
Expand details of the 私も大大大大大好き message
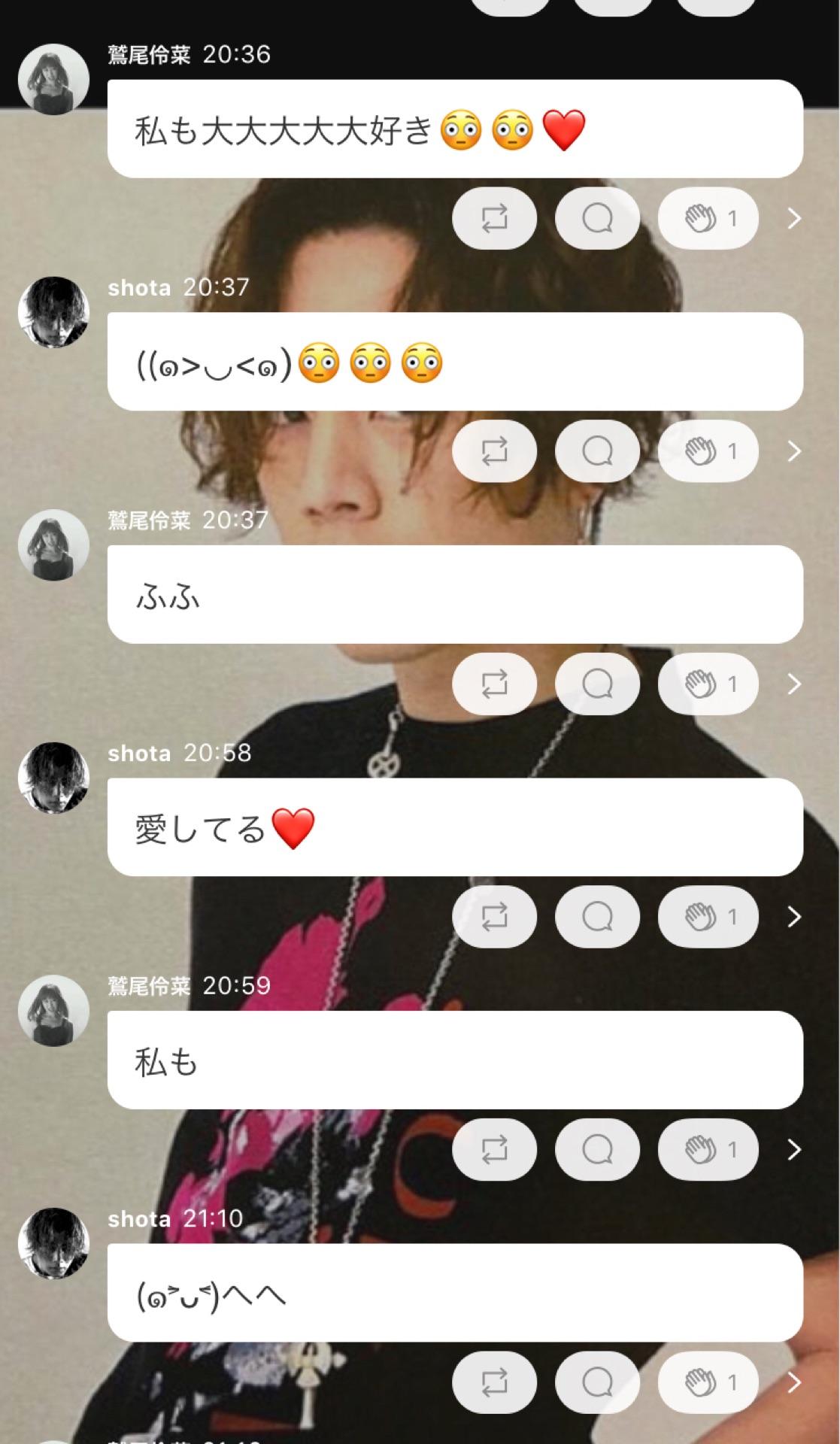[795, 217]
